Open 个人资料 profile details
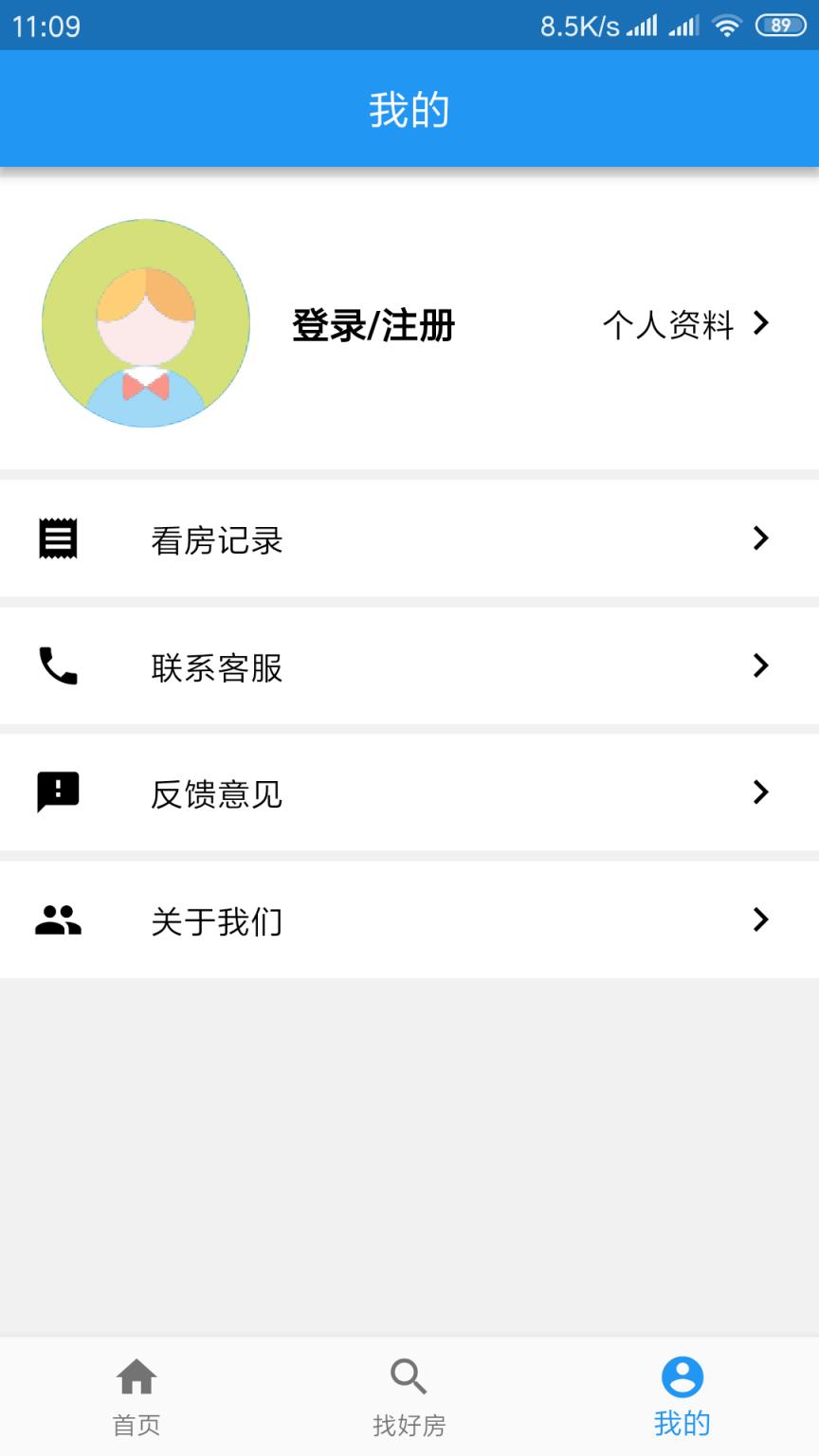The height and width of the screenshot is (1456, 819). 684,324
